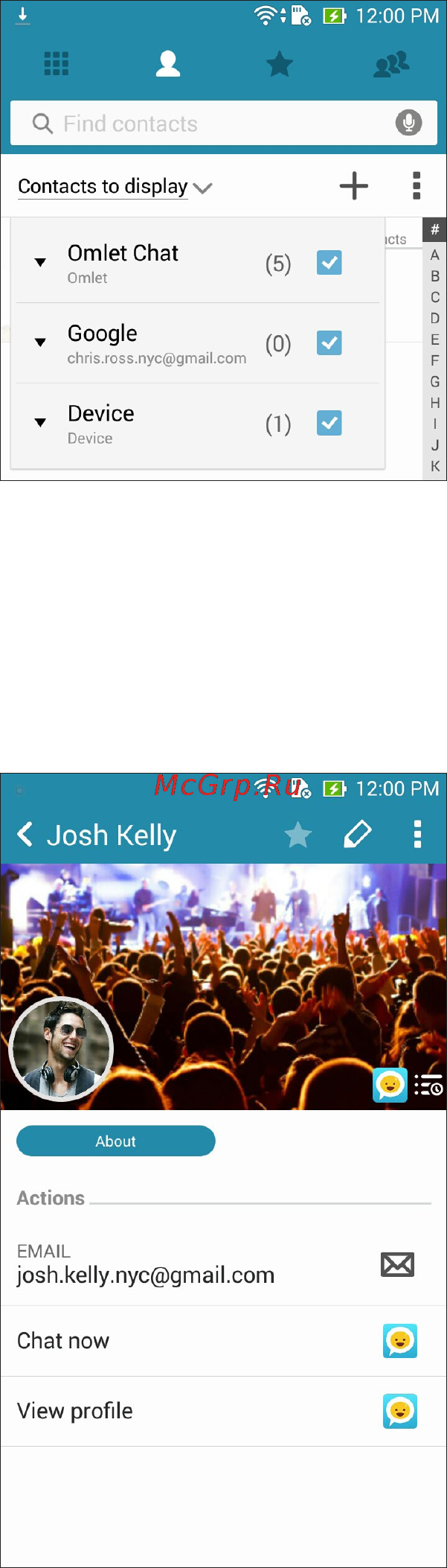Screen dimensions: 447x1568
Task: Switch to the favorites star tab
Action: (280, 65)
